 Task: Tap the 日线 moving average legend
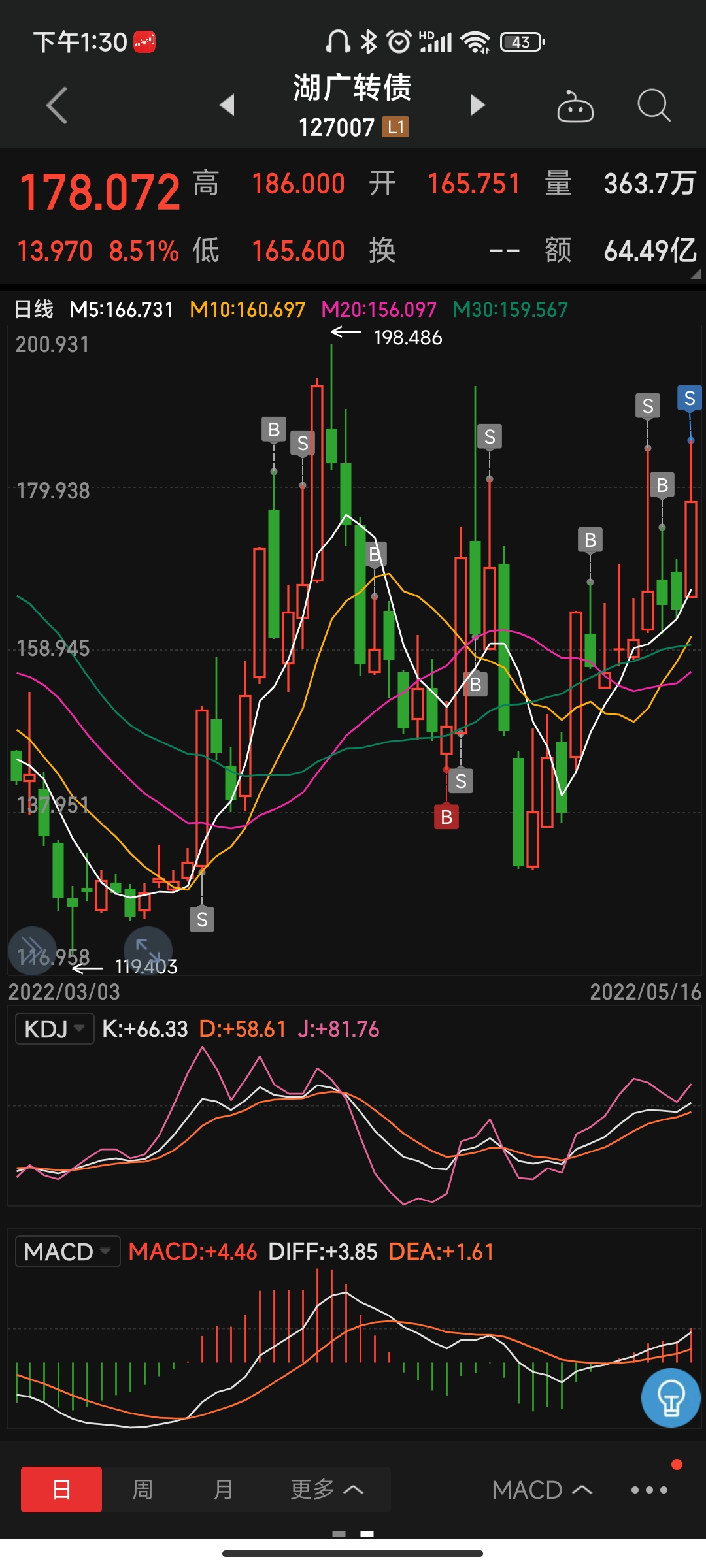[x=34, y=309]
